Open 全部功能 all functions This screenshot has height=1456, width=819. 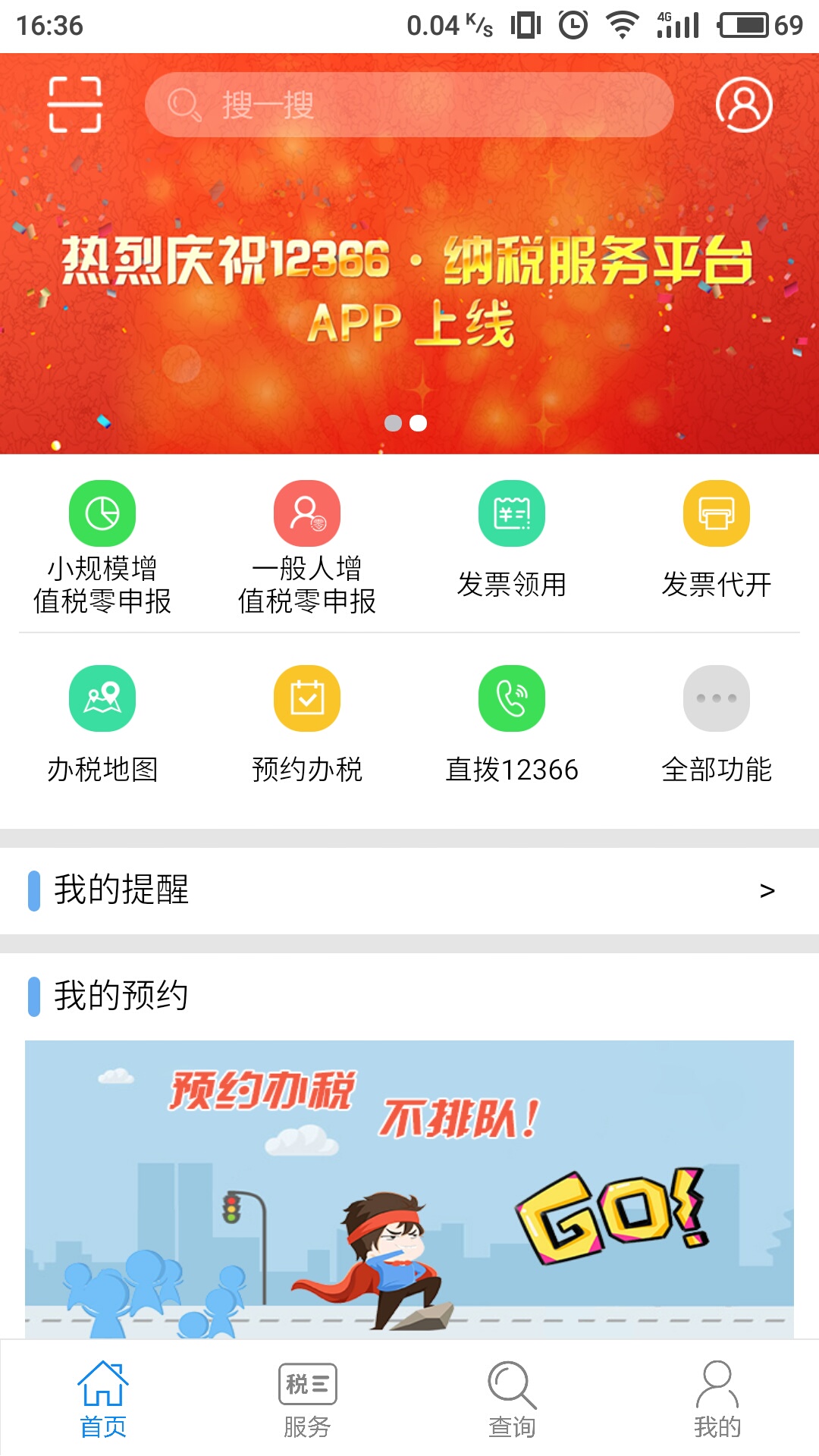(716, 699)
